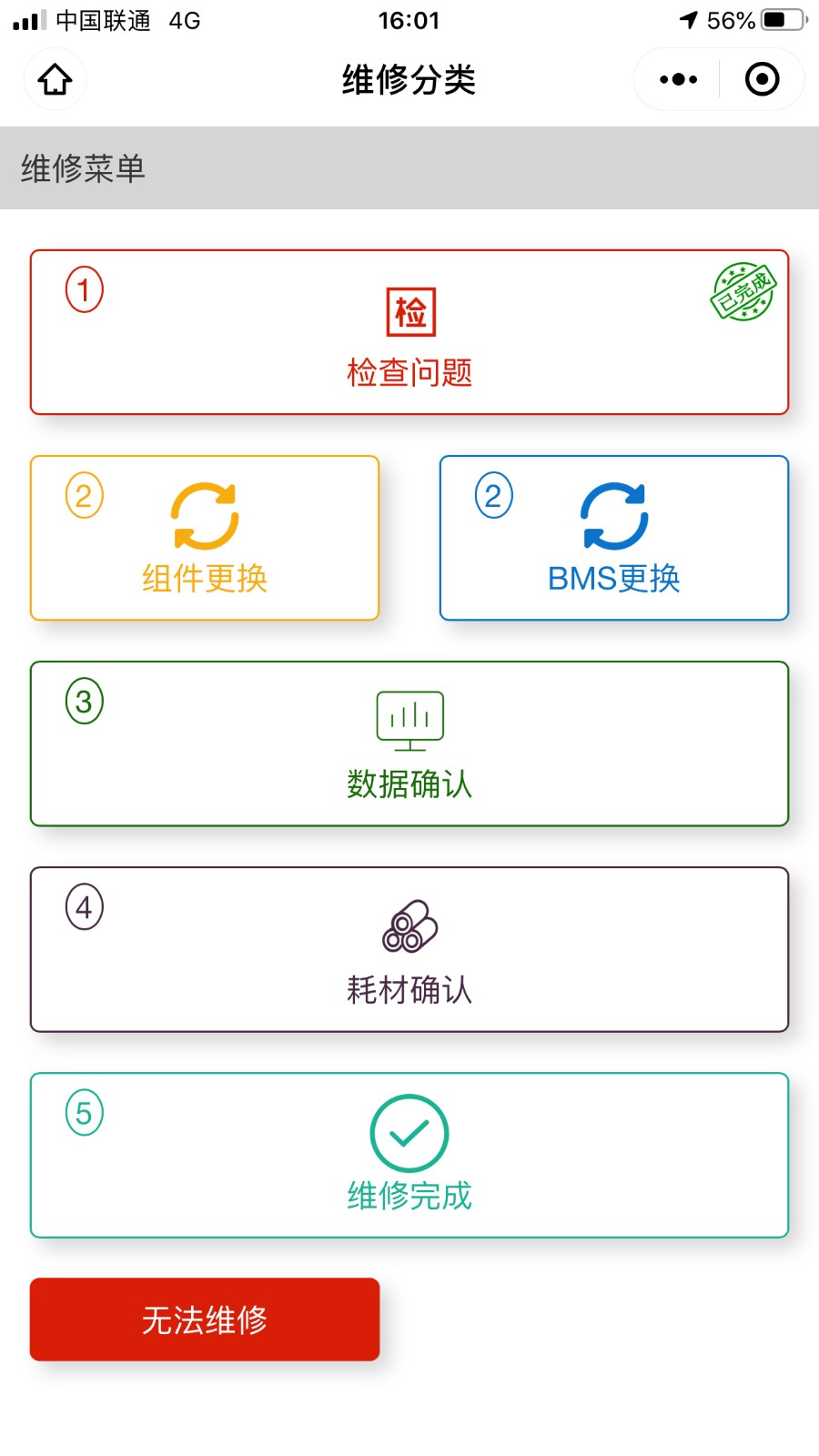This screenshot has height=1456, width=819.
Task: Tap the red 无法维修 button
Action: coord(205,1319)
